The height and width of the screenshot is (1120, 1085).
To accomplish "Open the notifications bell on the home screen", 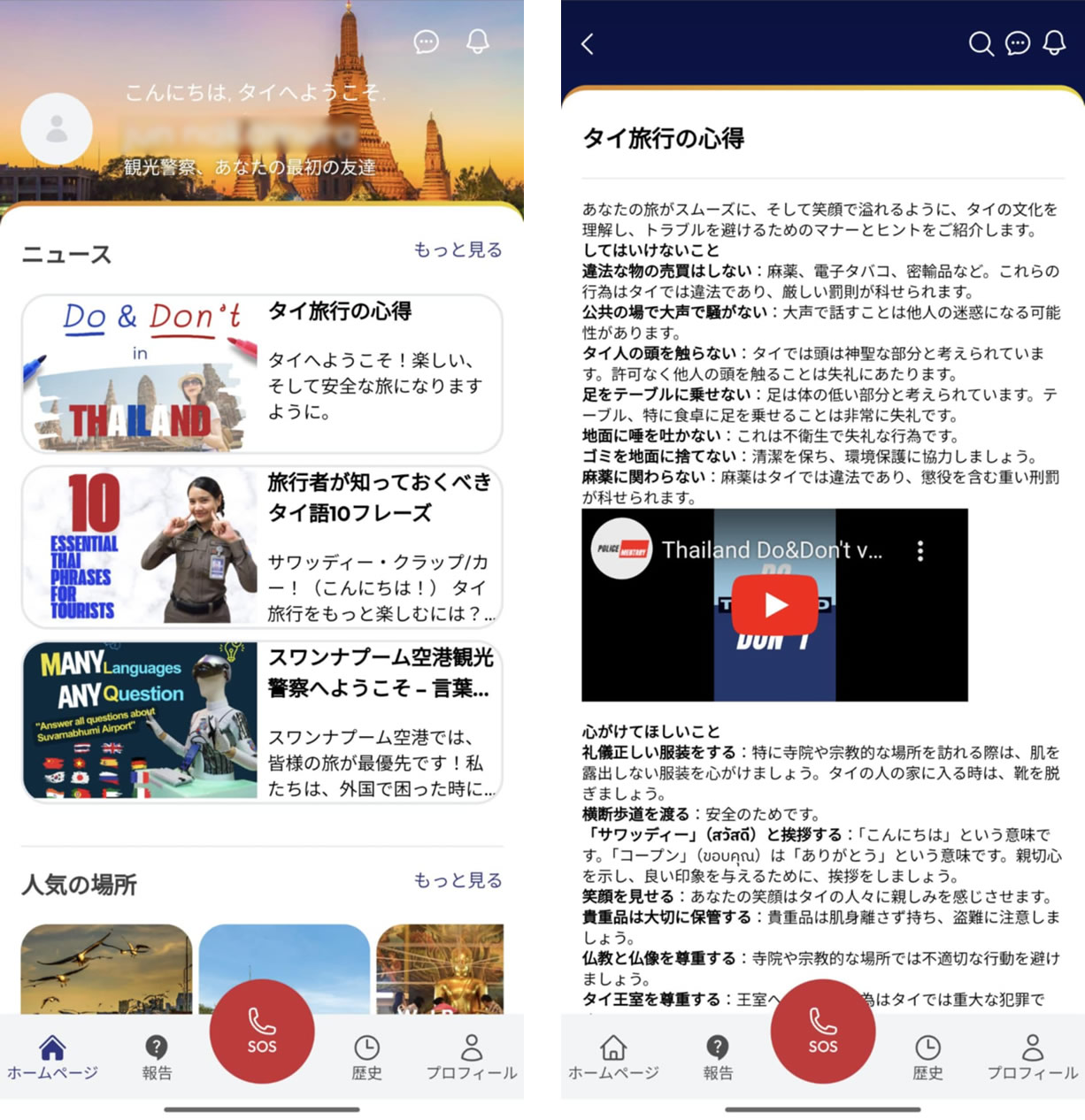I will 478,42.
